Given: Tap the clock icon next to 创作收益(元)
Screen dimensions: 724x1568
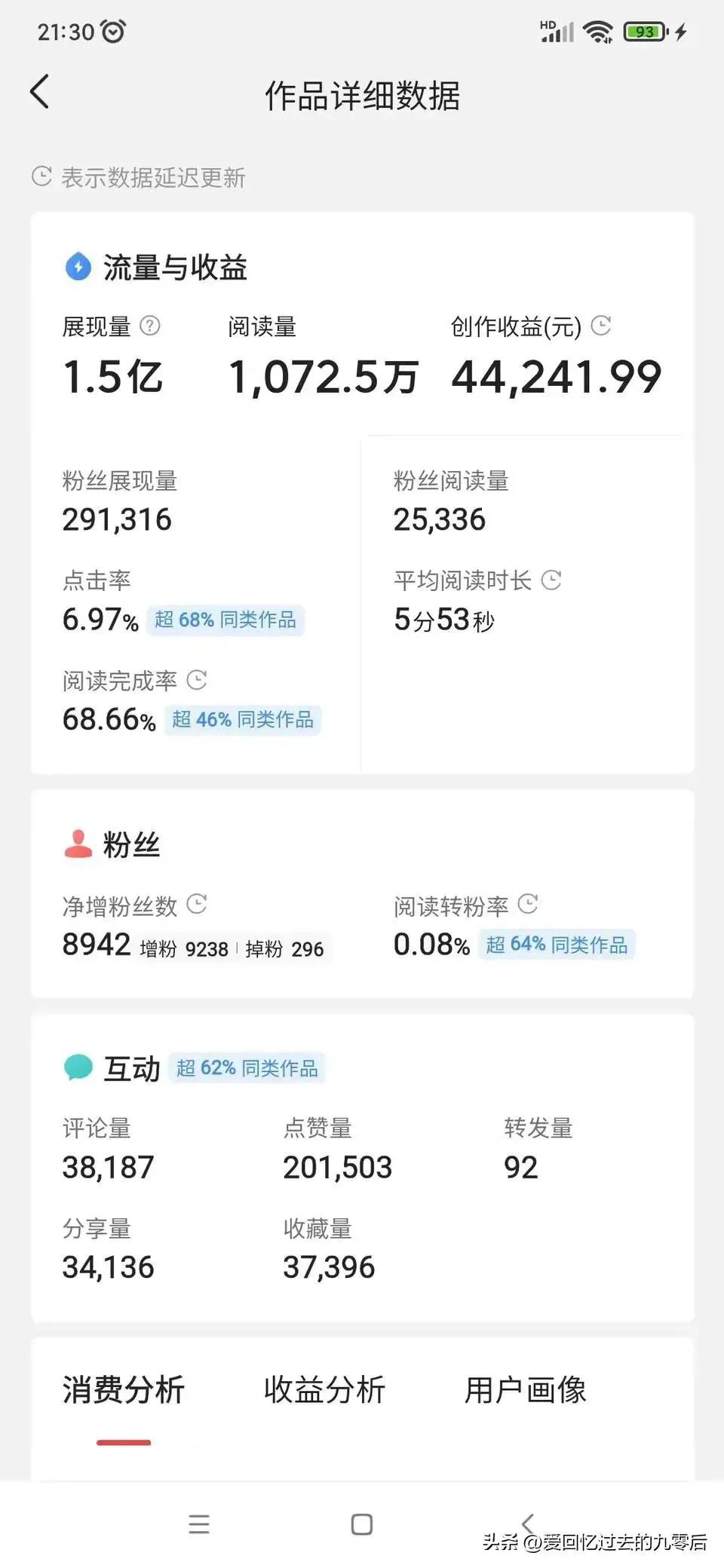Looking at the screenshot, I should (600, 324).
